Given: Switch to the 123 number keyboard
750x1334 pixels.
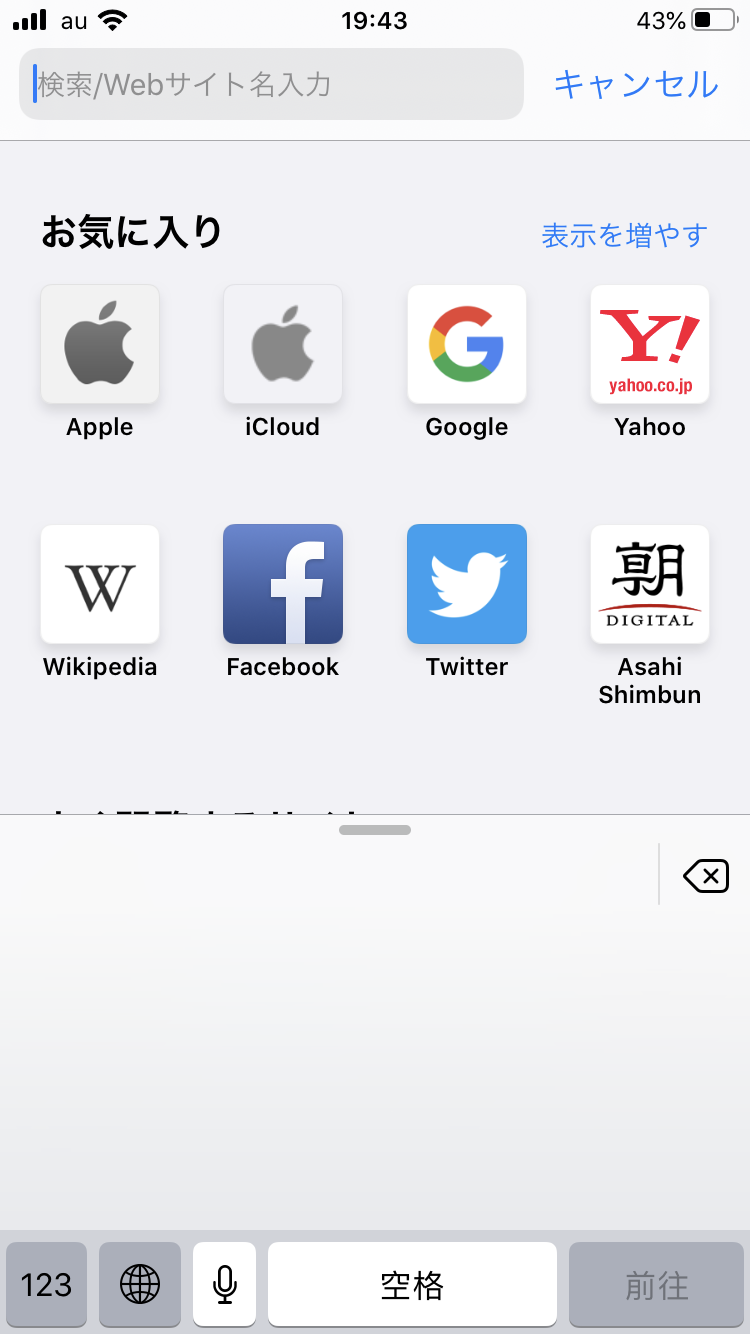Looking at the screenshot, I should tap(47, 1285).
